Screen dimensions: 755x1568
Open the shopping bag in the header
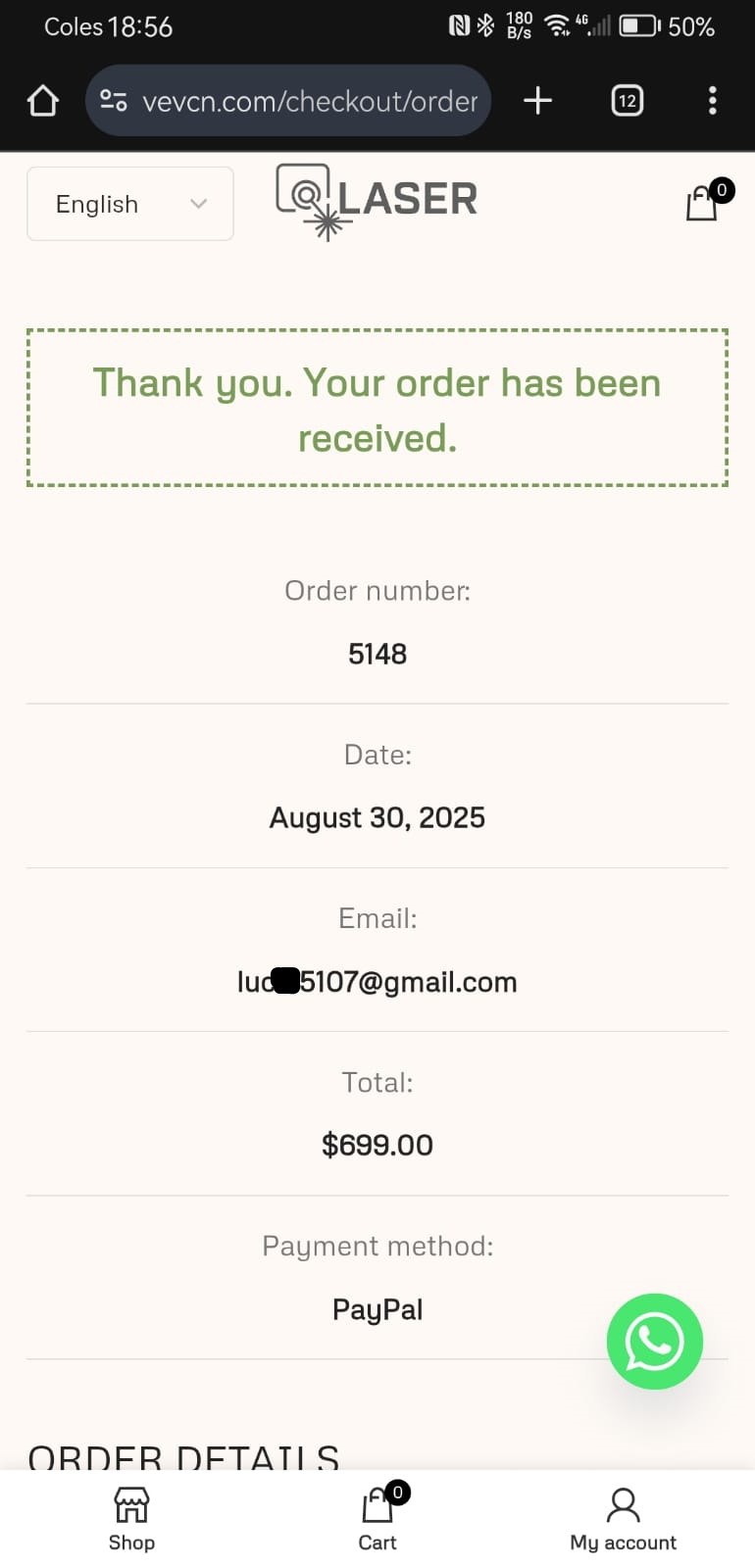click(x=704, y=202)
